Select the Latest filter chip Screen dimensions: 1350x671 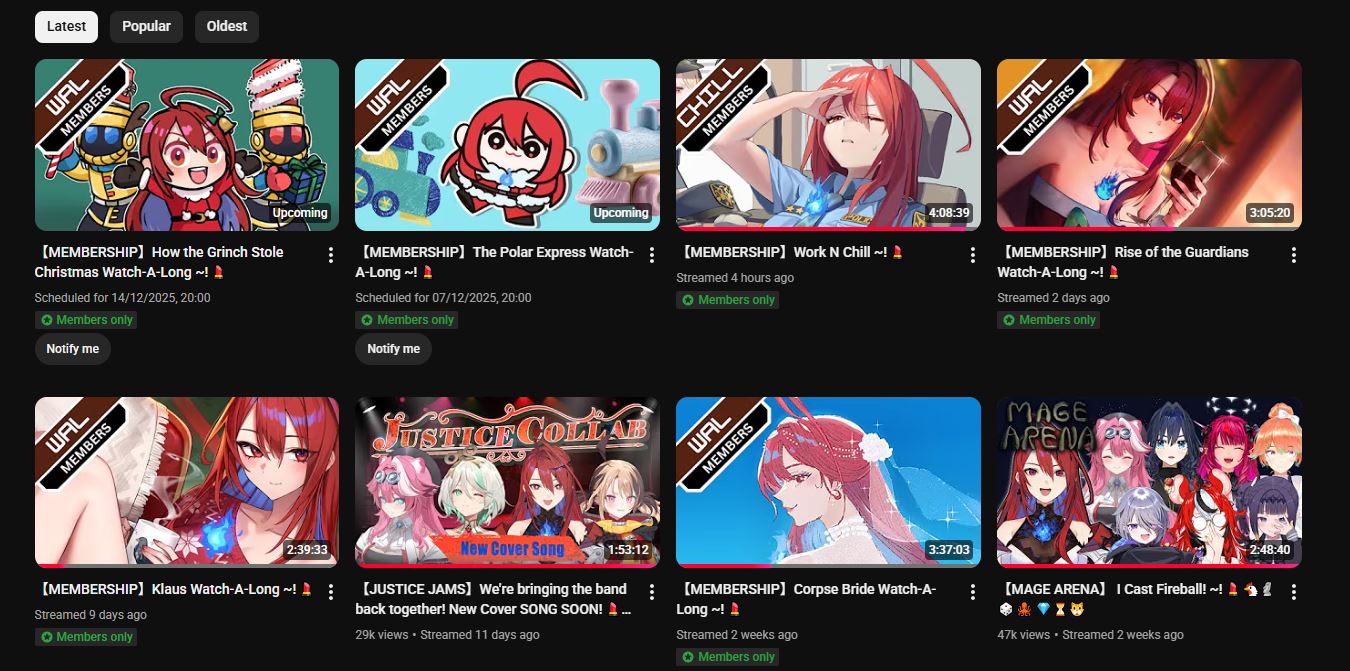tap(66, 27)
